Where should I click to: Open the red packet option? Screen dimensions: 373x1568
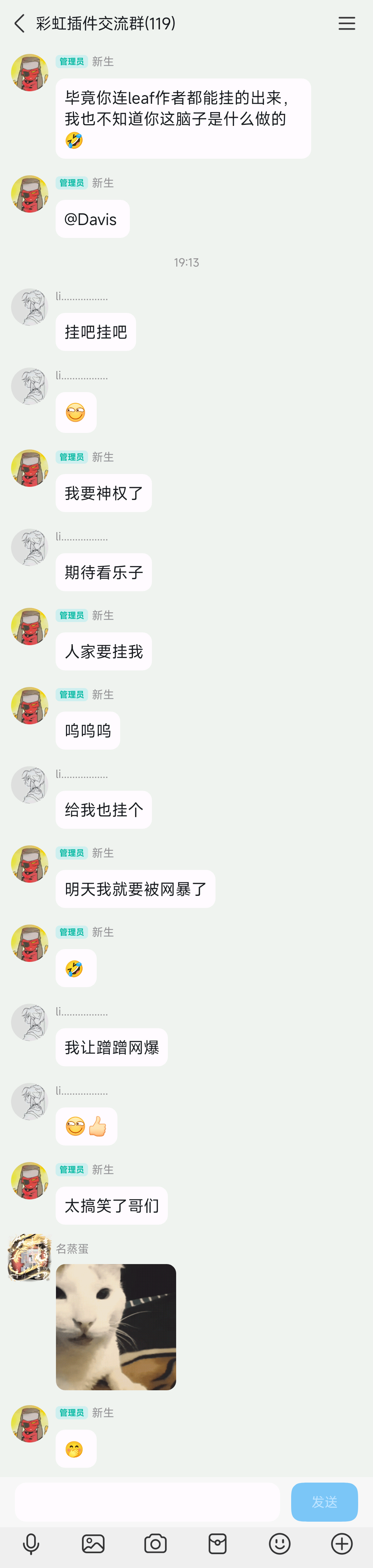click(217, 1544)
